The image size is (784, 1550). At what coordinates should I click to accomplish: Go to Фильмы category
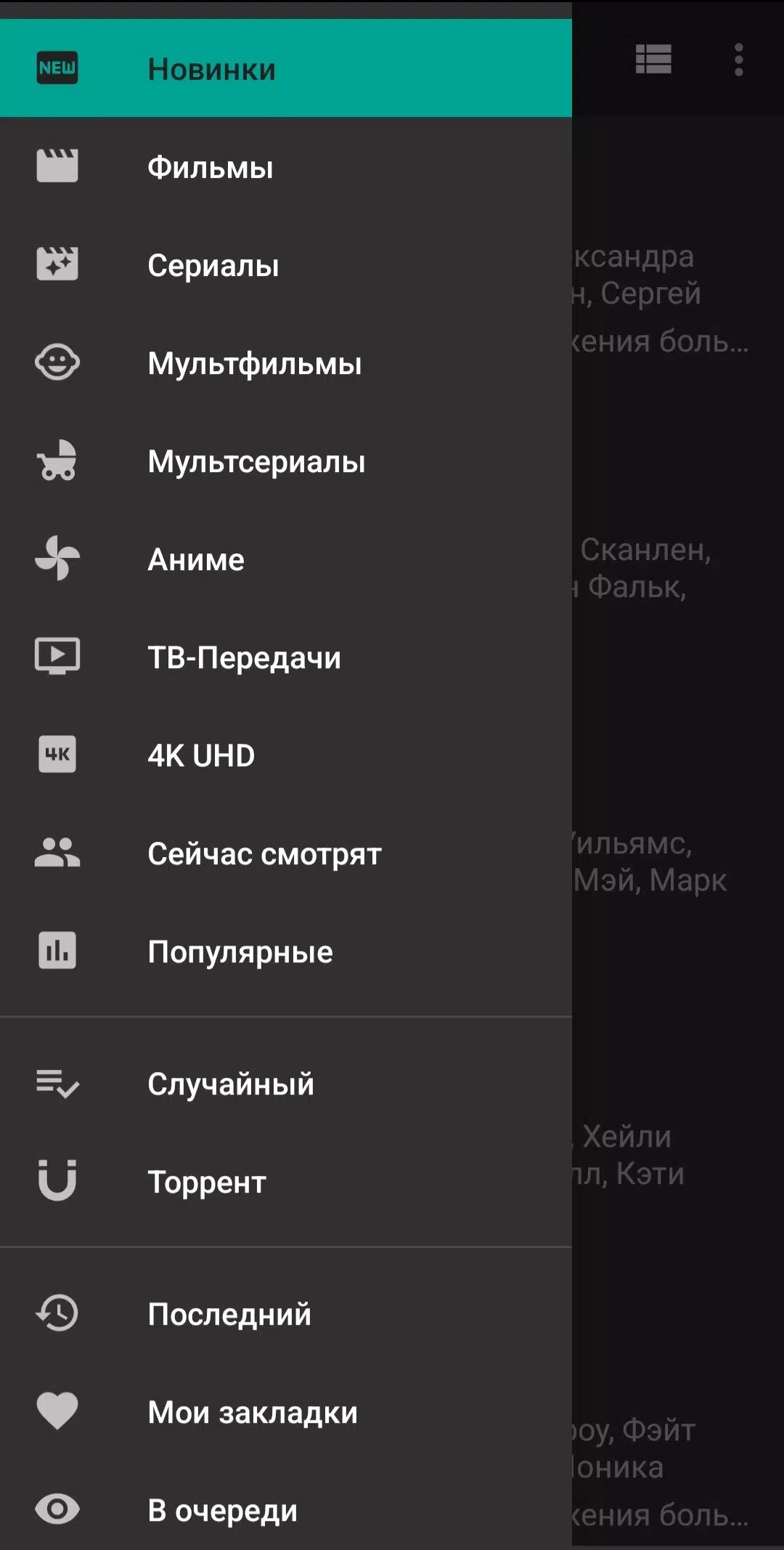(x=211, y=168)
